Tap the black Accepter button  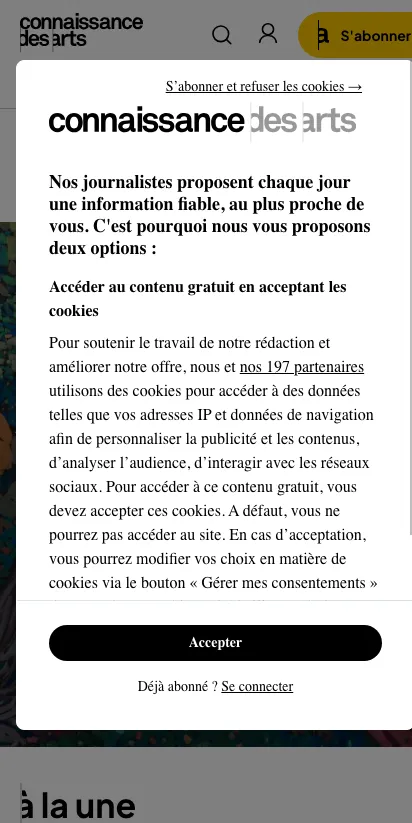[x=215, y=642]
